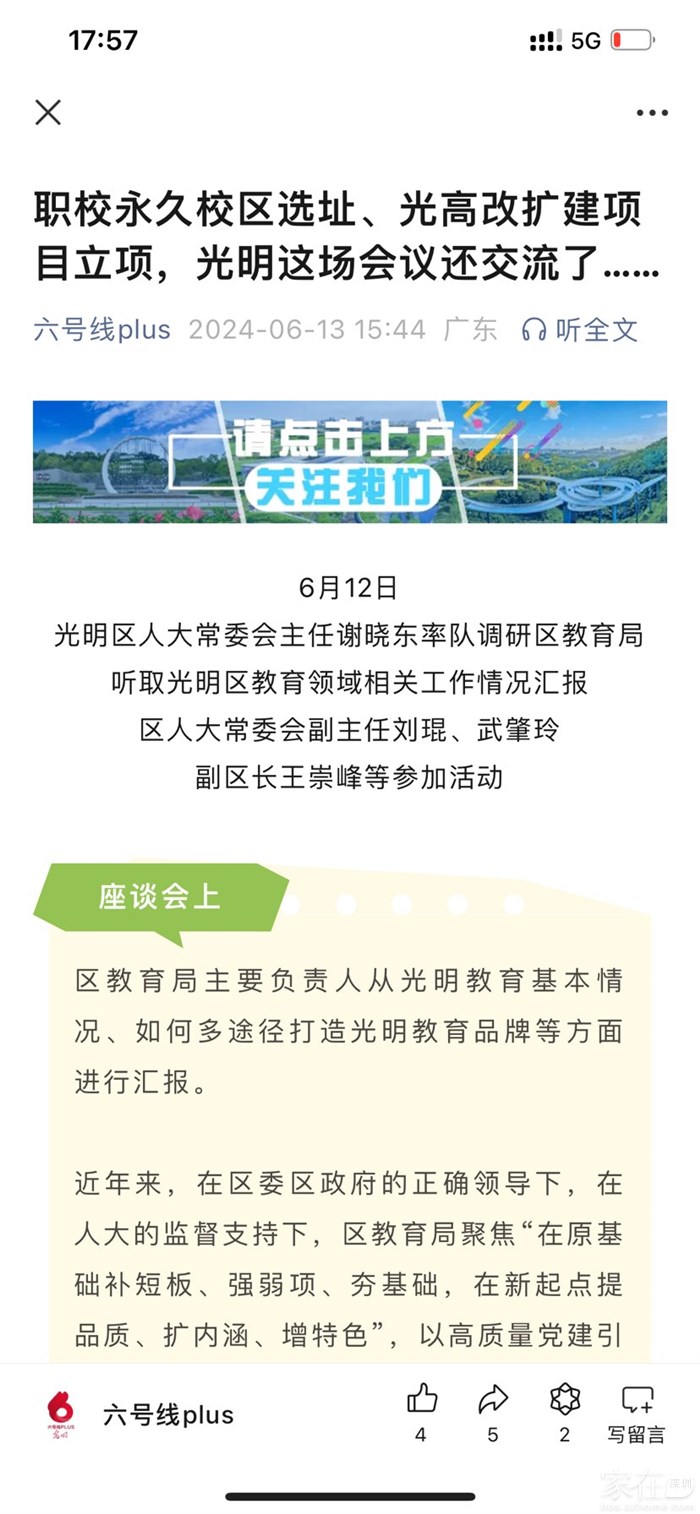
Task: Open the 六号线plus account link under the title
Action: pos(102,329)
